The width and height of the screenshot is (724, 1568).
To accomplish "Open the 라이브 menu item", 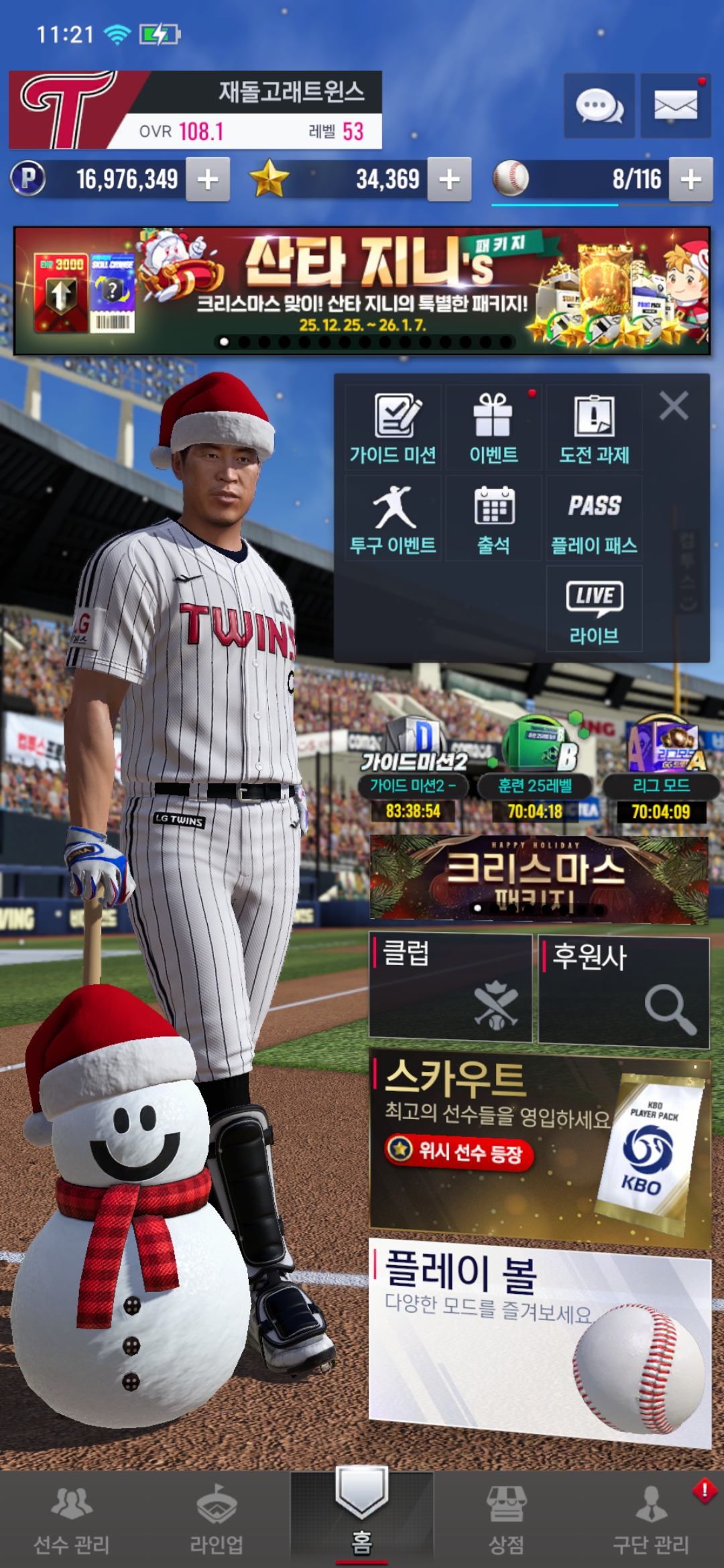I will [x=594, y=608].
